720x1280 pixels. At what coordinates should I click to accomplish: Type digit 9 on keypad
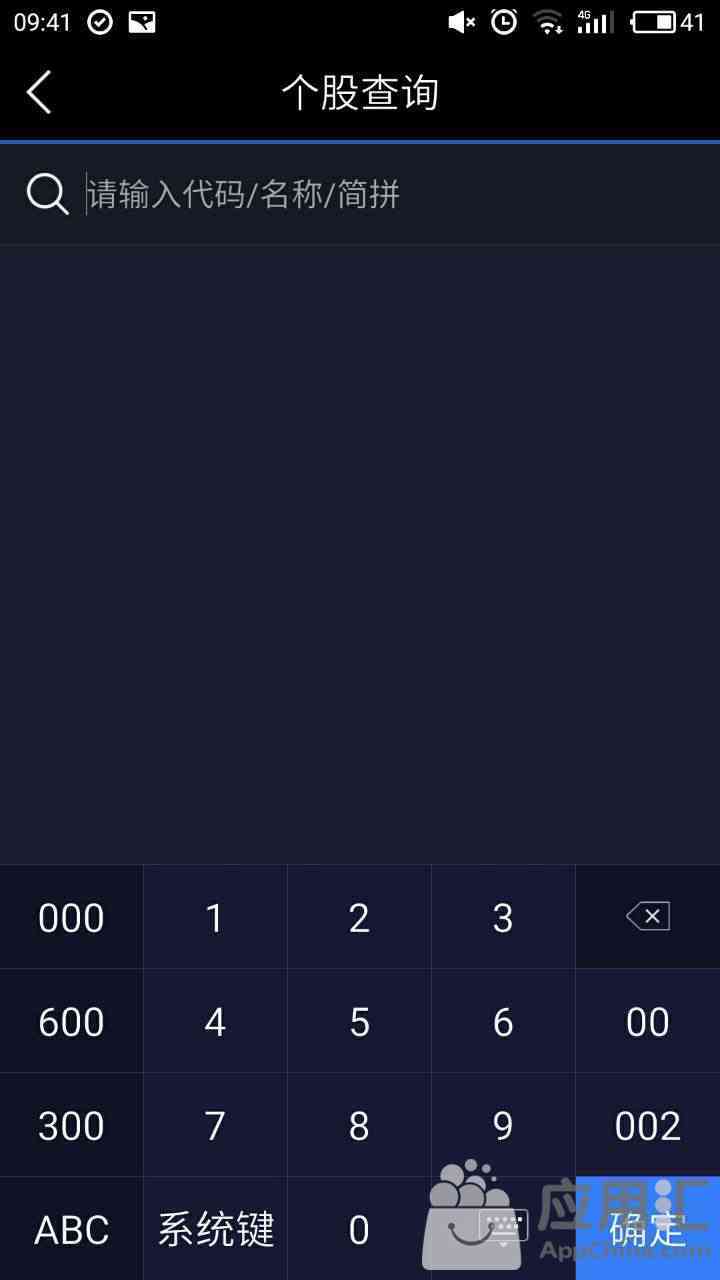tap(503, 1125)
